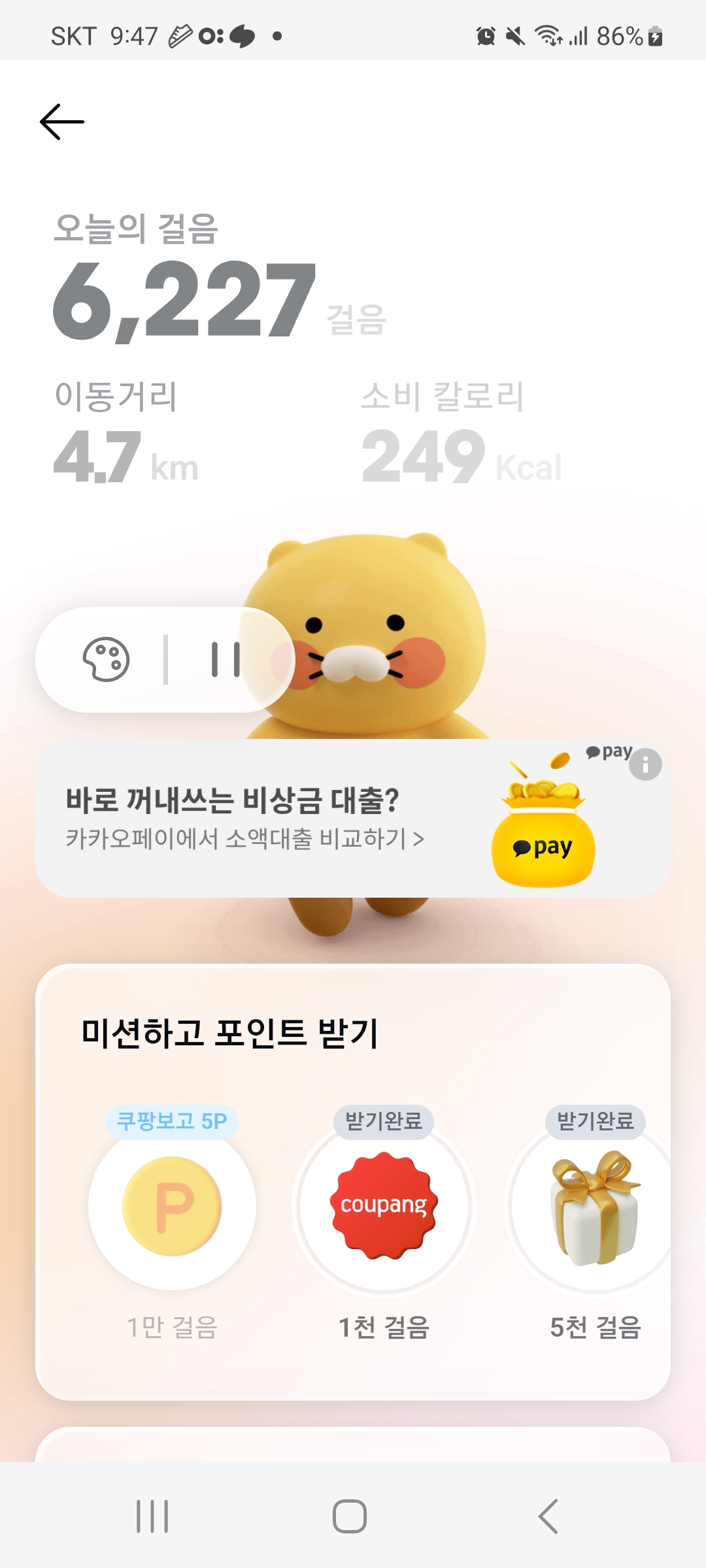Show ad info on pay banner
This screenshot has height=1568, width=706.
pyautogui.click(x=645, y=764)
